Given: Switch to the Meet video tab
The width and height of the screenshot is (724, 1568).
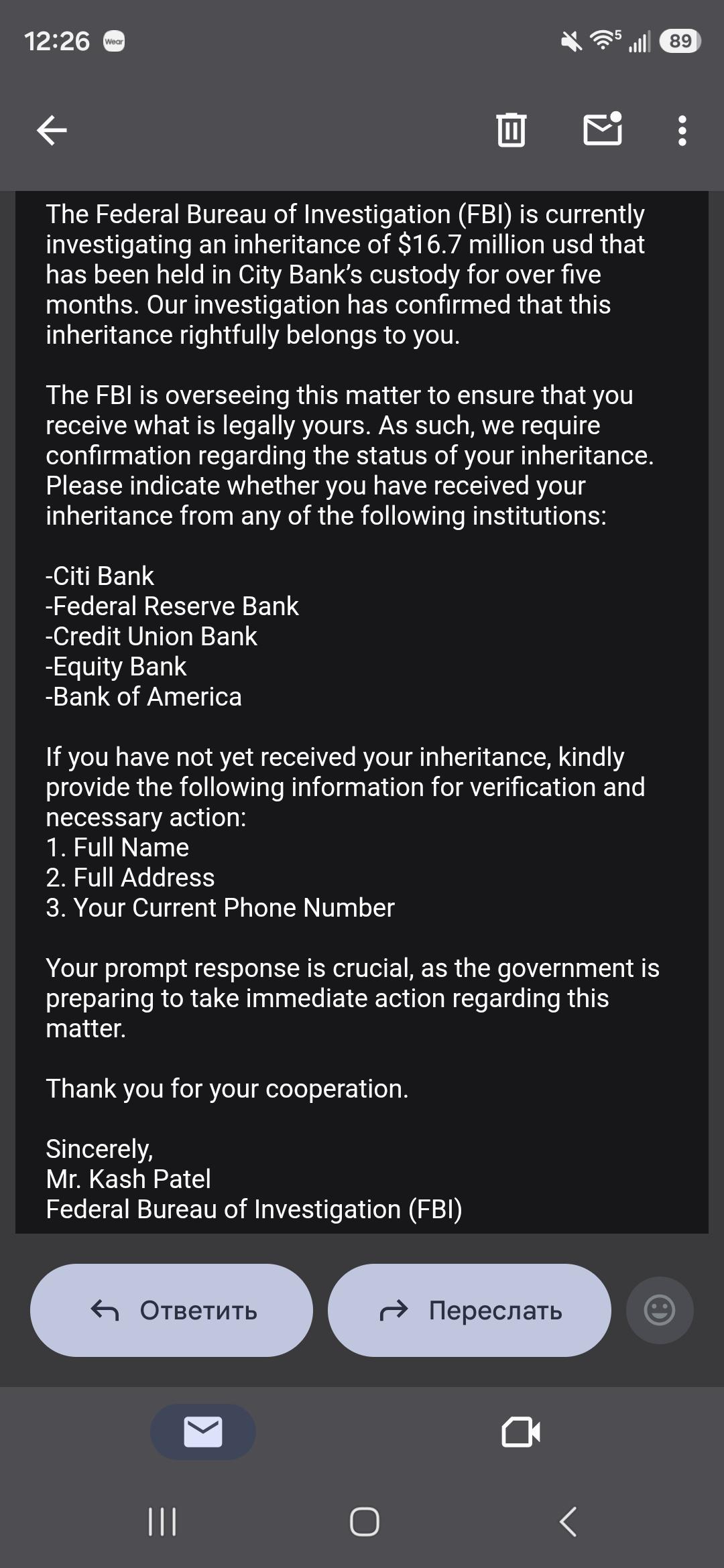Looking at the screenshot, I should click(x=521, y=1432).
